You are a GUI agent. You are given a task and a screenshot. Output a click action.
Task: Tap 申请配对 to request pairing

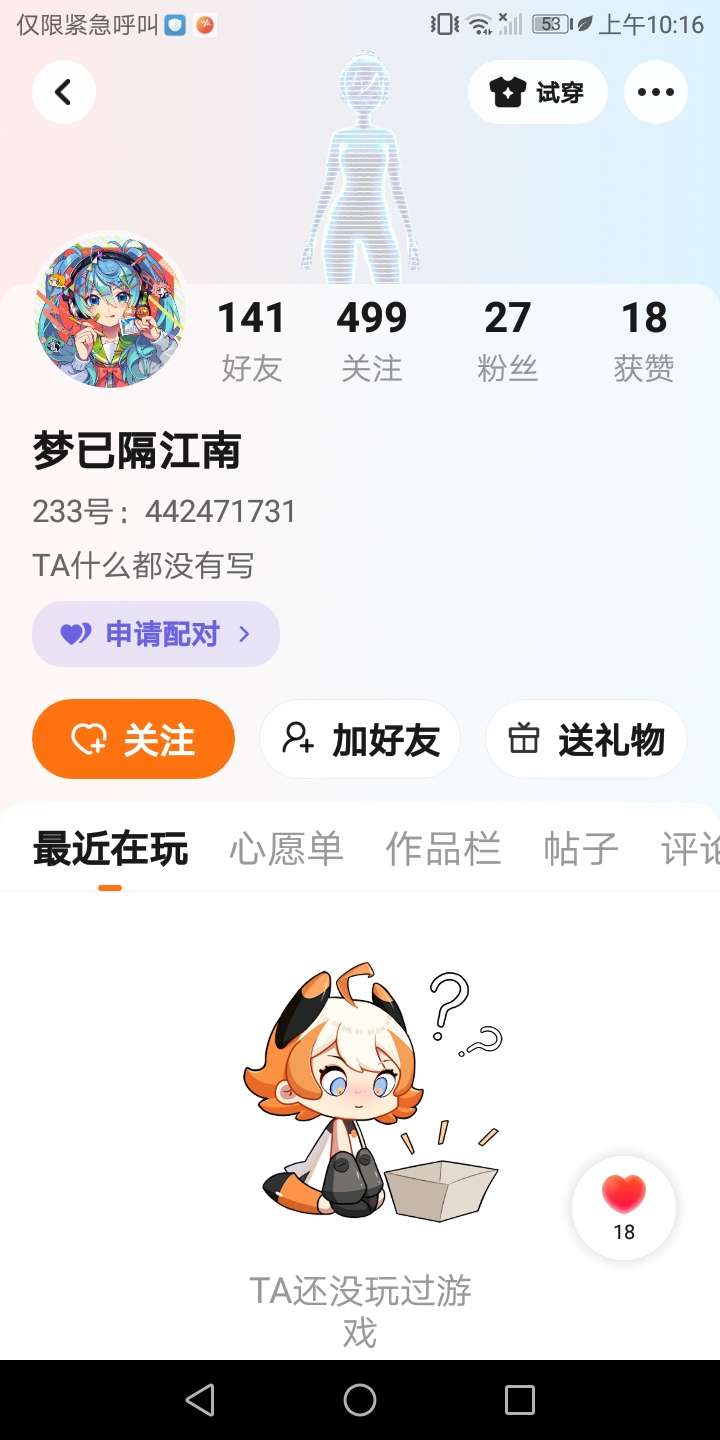point(156,634)
